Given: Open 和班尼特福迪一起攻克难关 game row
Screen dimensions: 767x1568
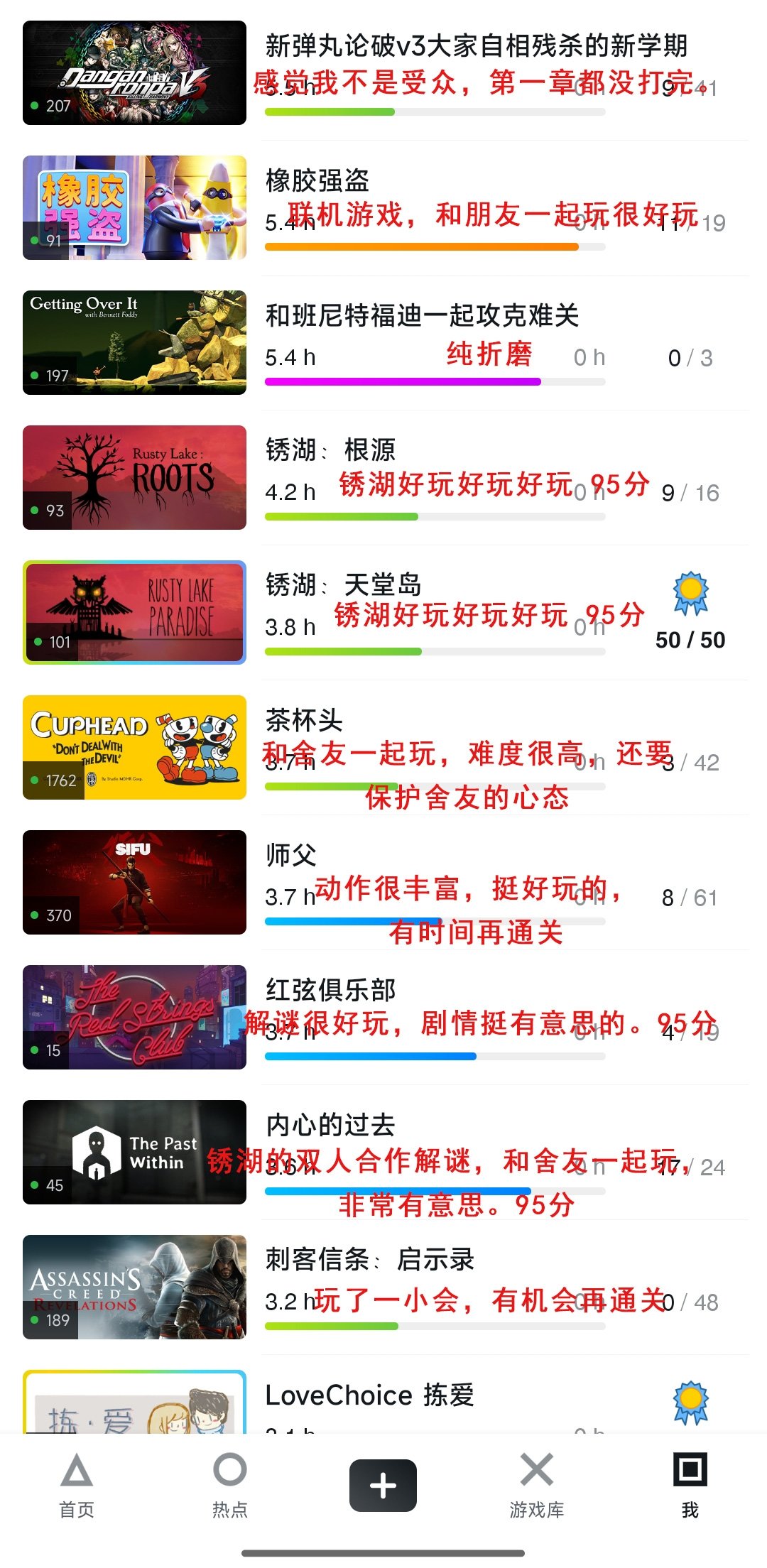Looking at the screenshot, I should pyautogui.click(x=422, y=315).
